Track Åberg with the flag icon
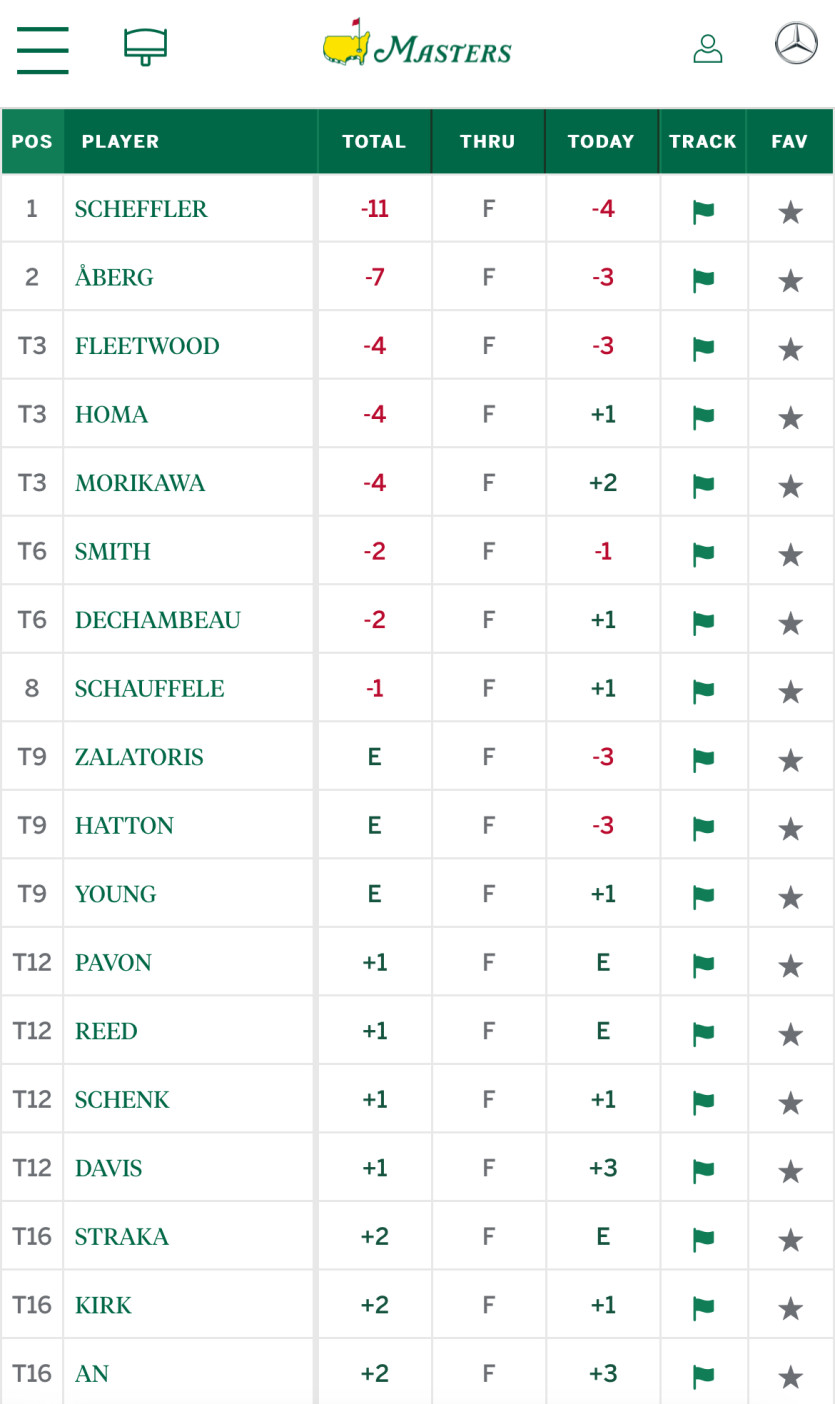Screen dimensions: 835x1404 tap(704, 280)
